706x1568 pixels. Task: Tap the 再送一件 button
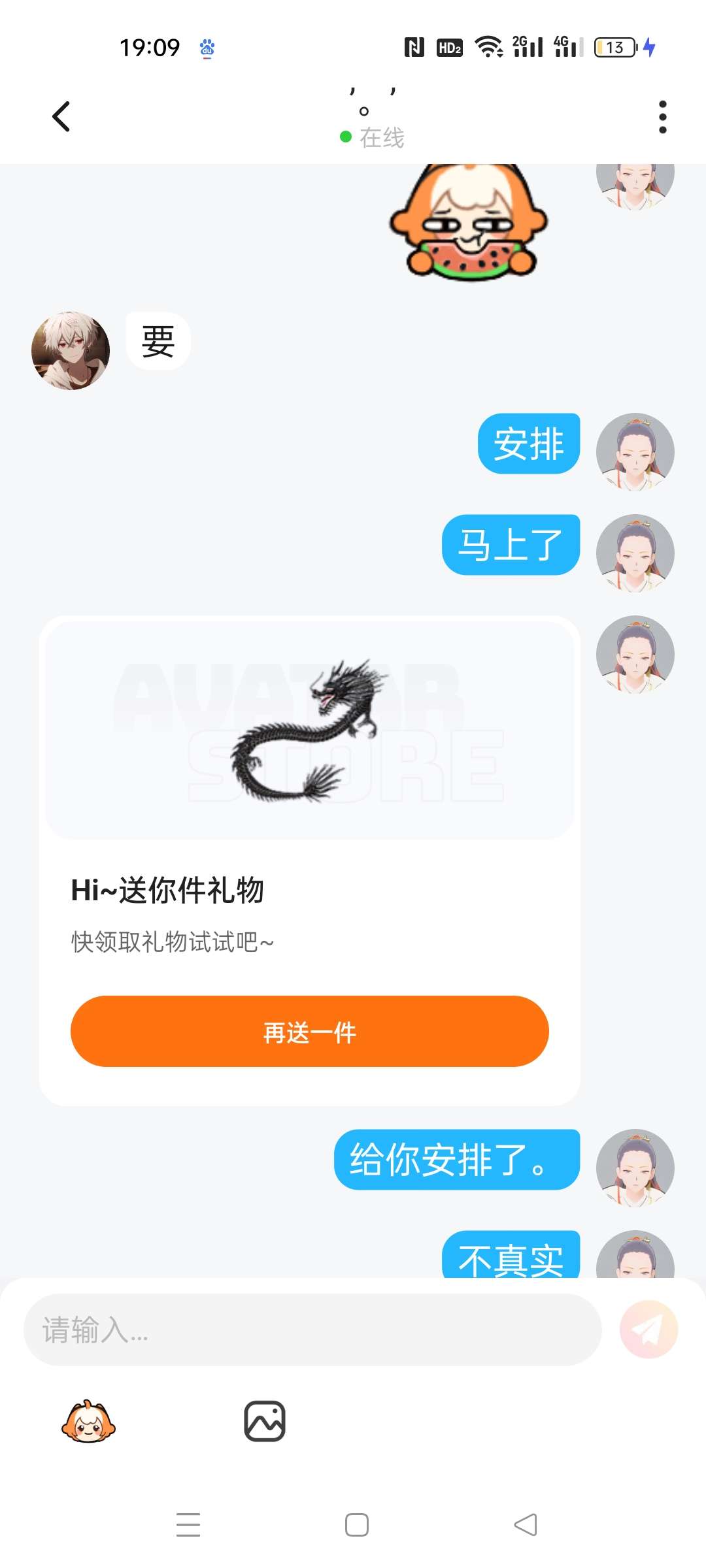(309, 1032)
